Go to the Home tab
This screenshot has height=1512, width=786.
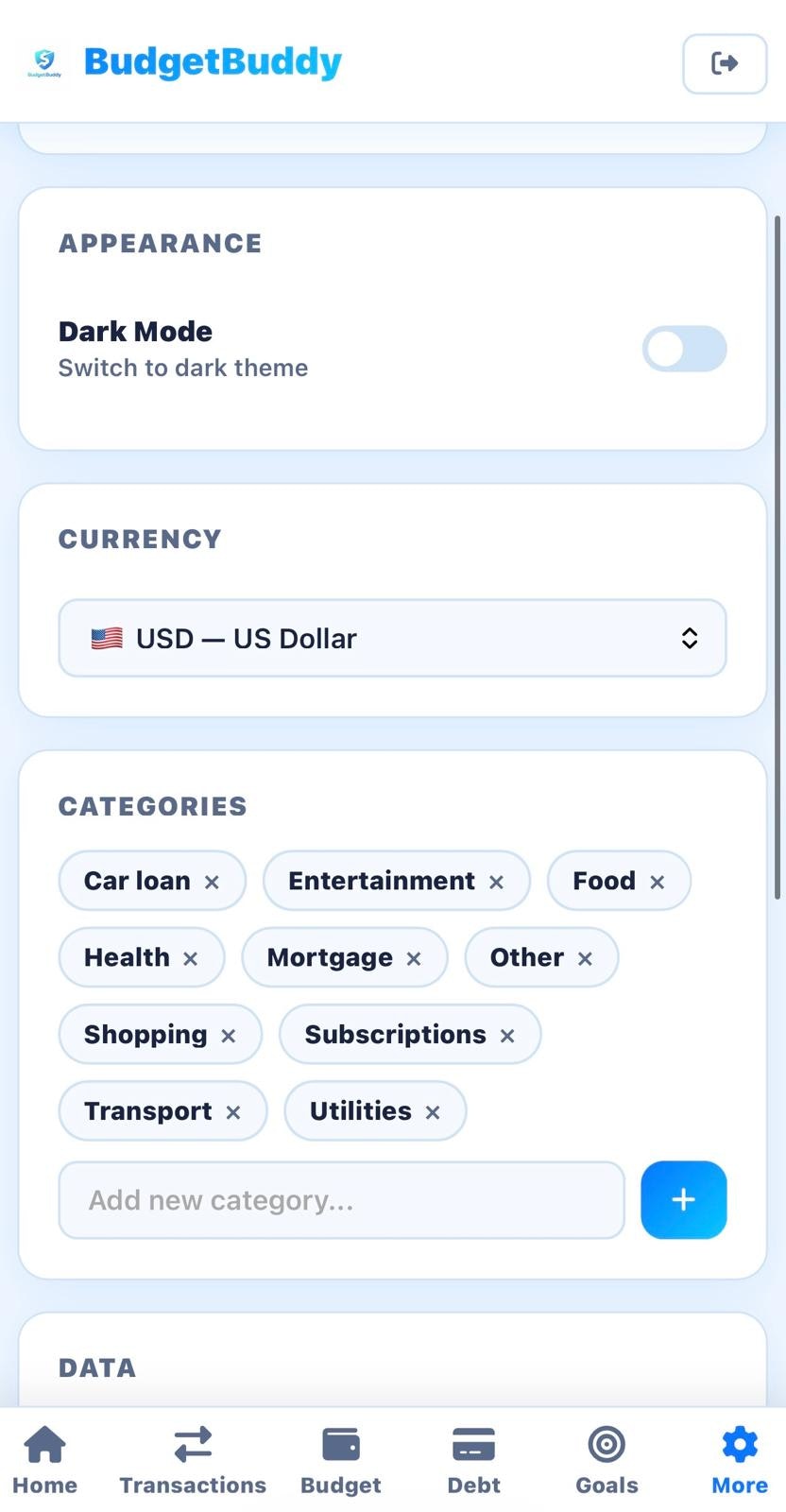pyautogui.click(x=44, y=1461)
